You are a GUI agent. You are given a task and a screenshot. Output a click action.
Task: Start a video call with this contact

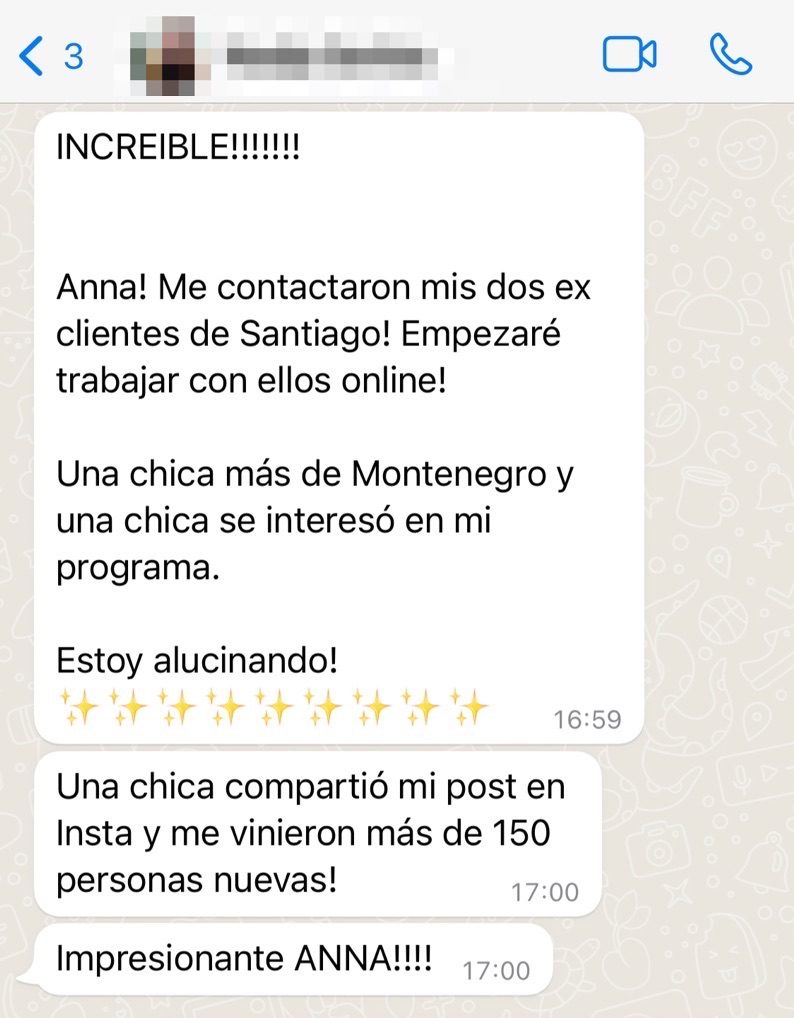(629, 55)
